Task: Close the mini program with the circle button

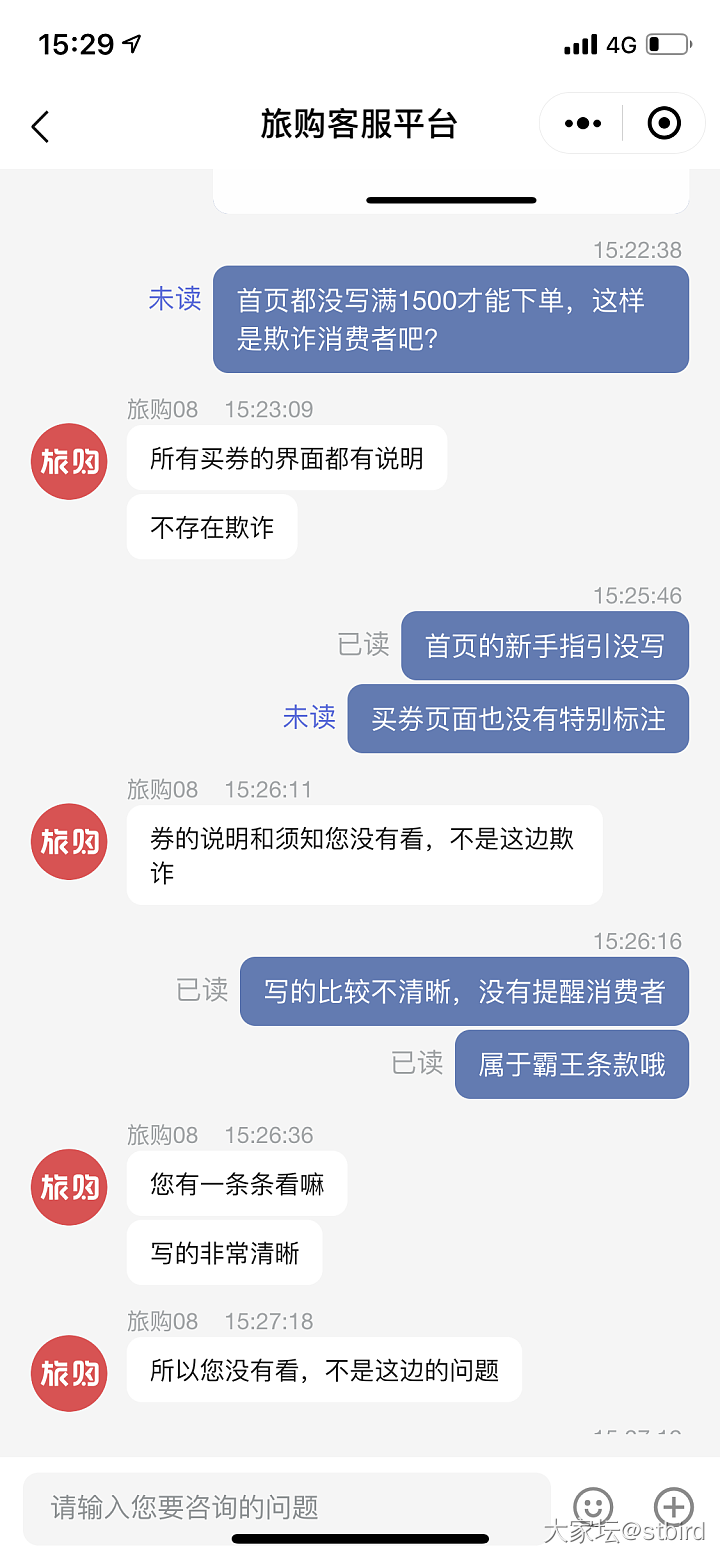Action: coord(664,124)
